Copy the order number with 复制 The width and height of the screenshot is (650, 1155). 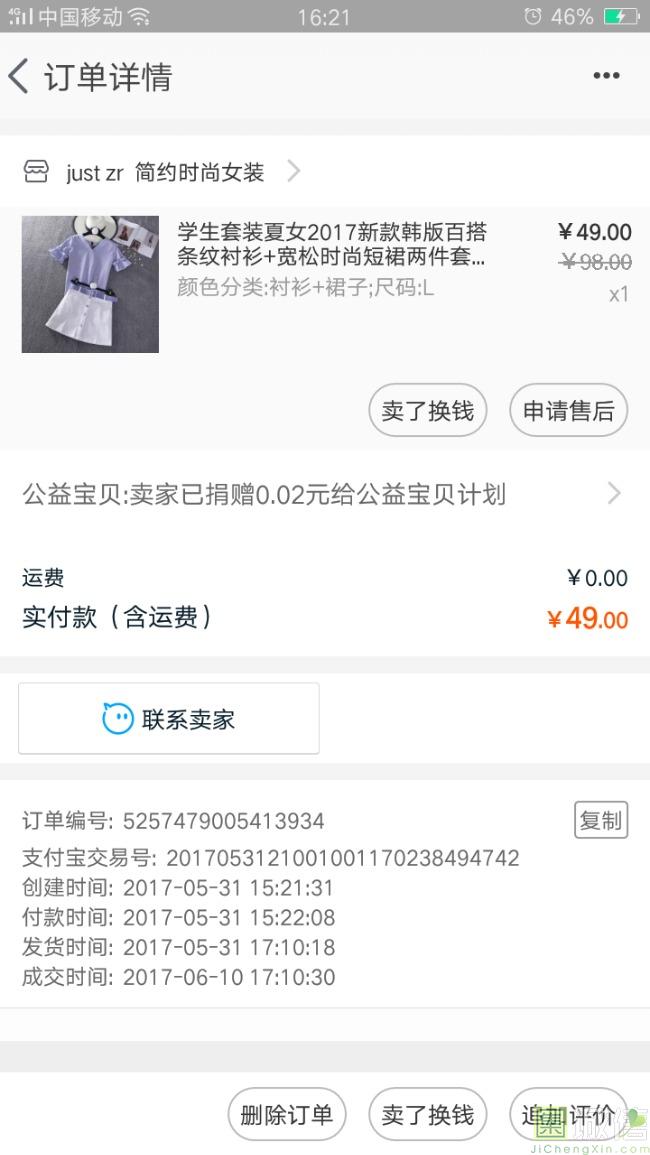pyautogui.click(x=600, y=820)
